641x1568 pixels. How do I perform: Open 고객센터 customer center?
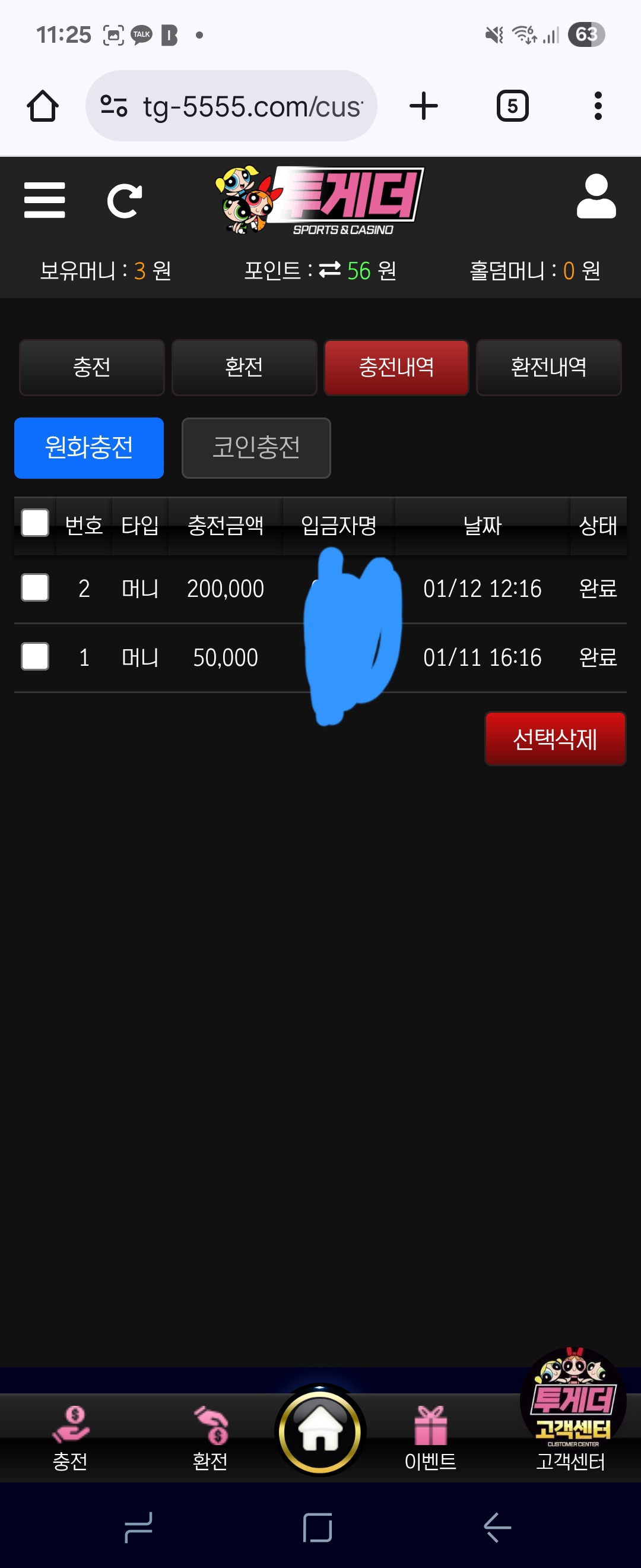572,1418
